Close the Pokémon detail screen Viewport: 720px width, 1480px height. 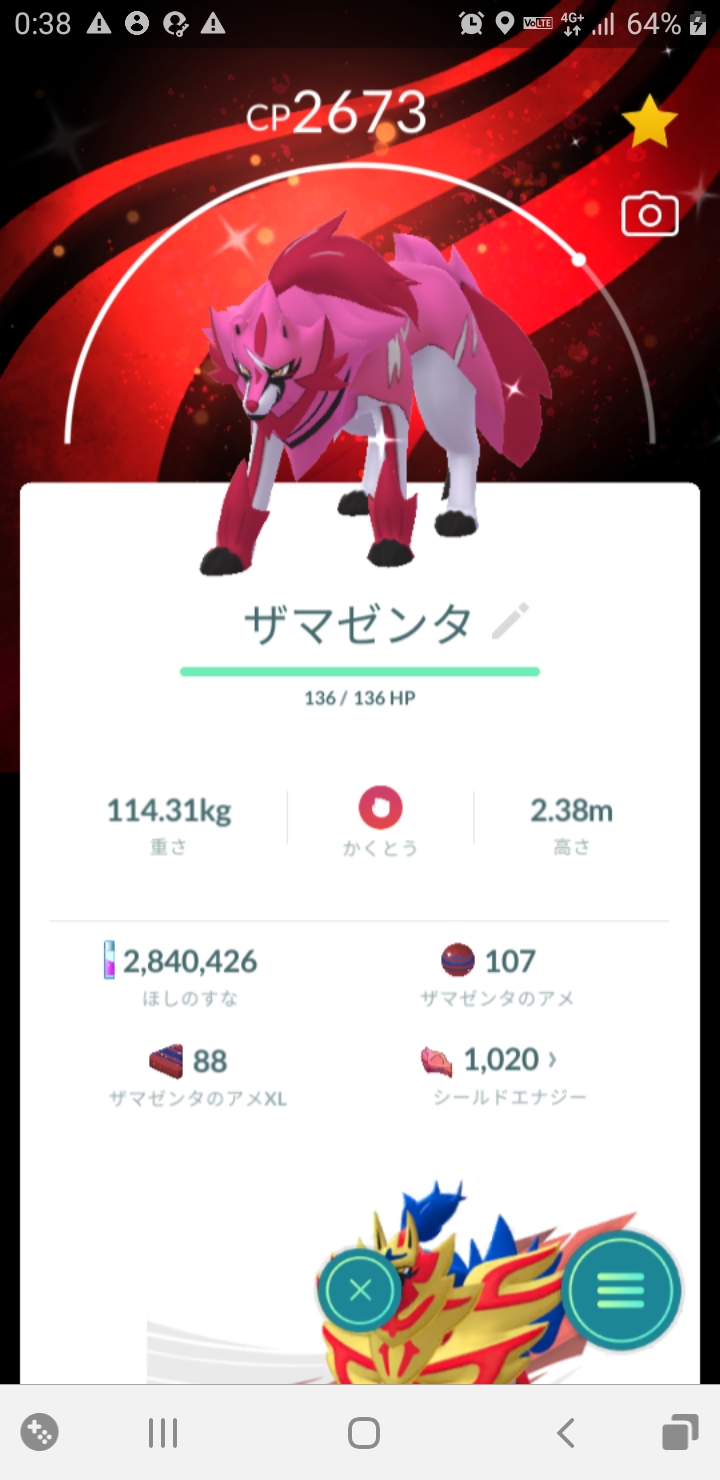(x=361, y=1290)
